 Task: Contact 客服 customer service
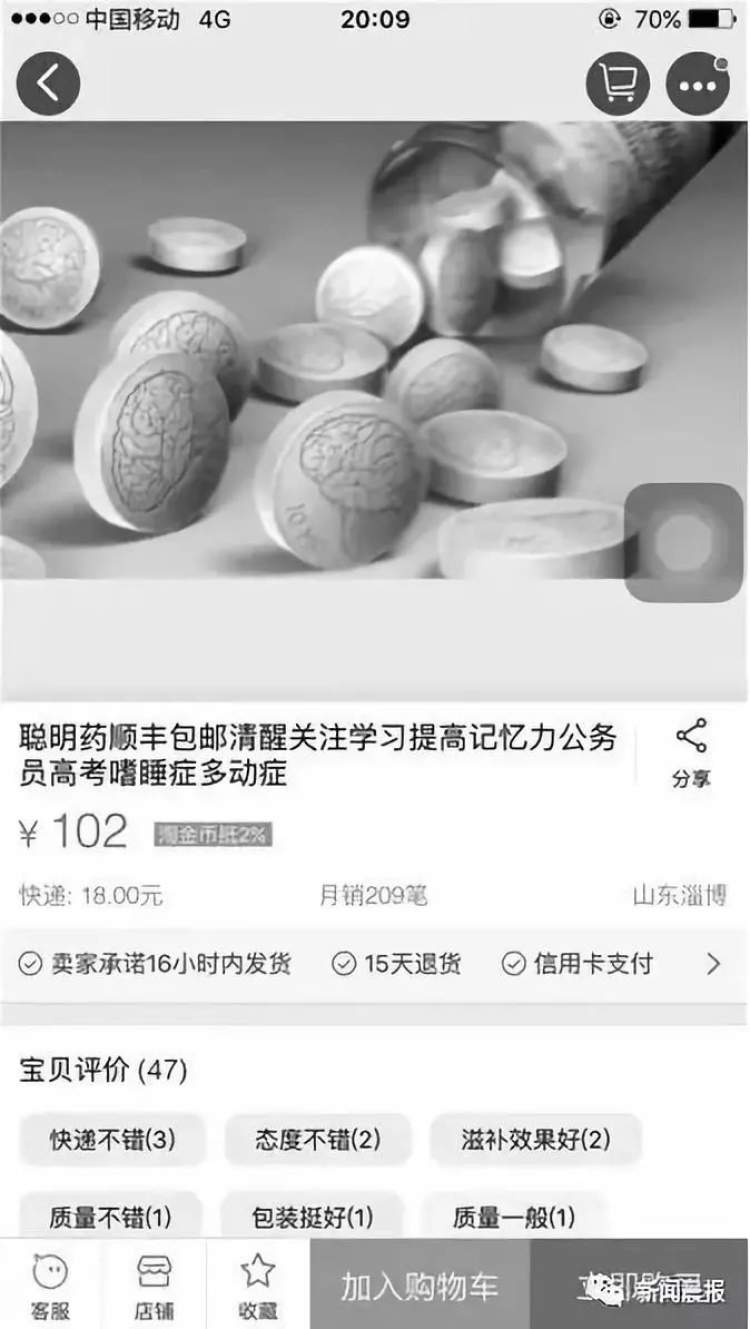coord(50,1285)
